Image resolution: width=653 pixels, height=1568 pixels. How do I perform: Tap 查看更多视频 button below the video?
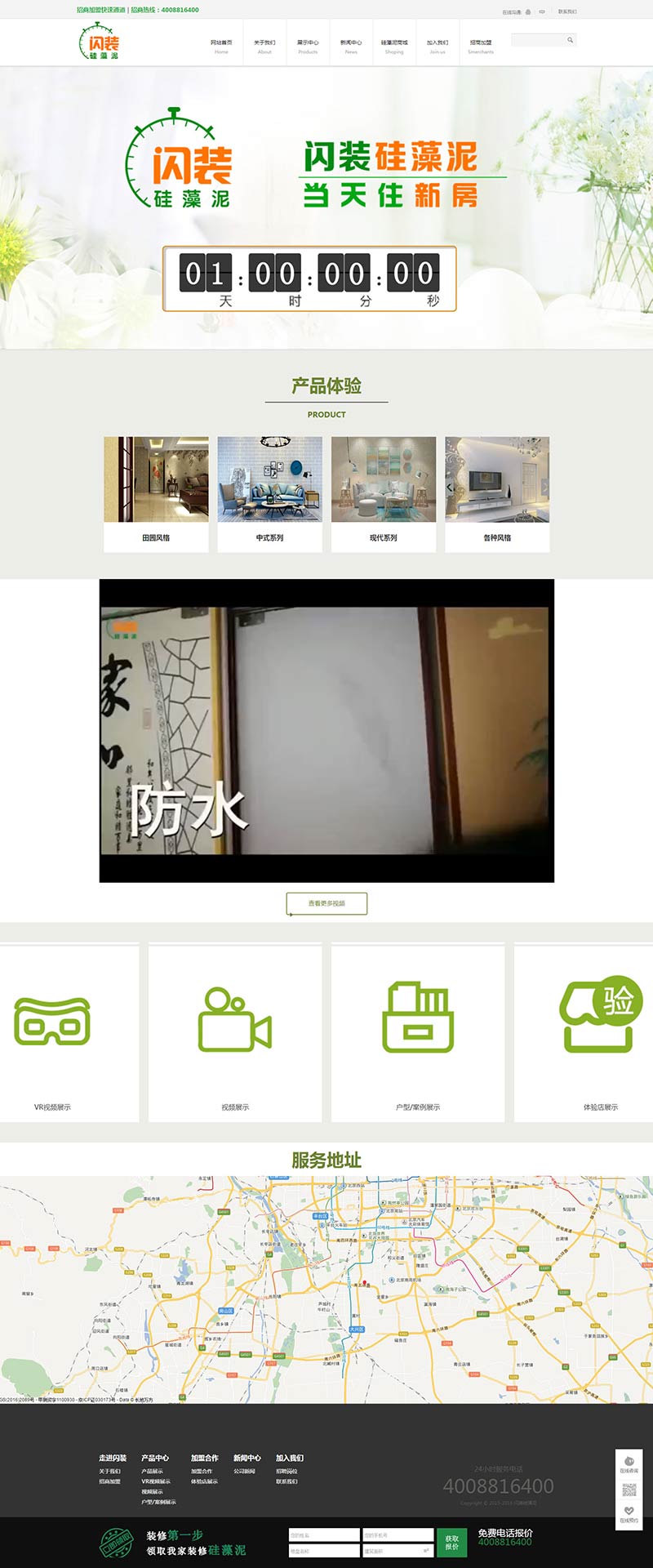pos(326,903)
